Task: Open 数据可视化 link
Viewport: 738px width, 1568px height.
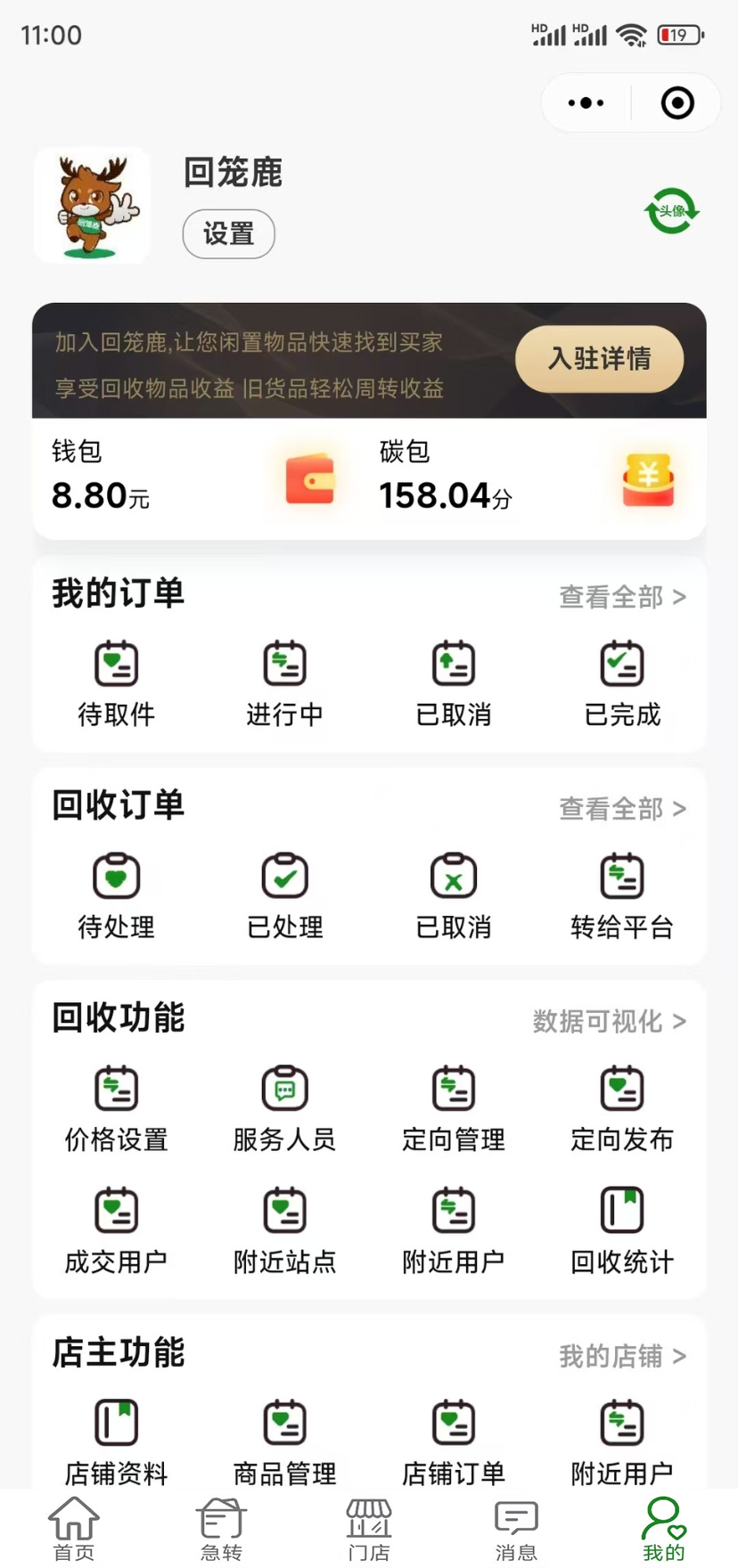Action: tap(609, 1021)
